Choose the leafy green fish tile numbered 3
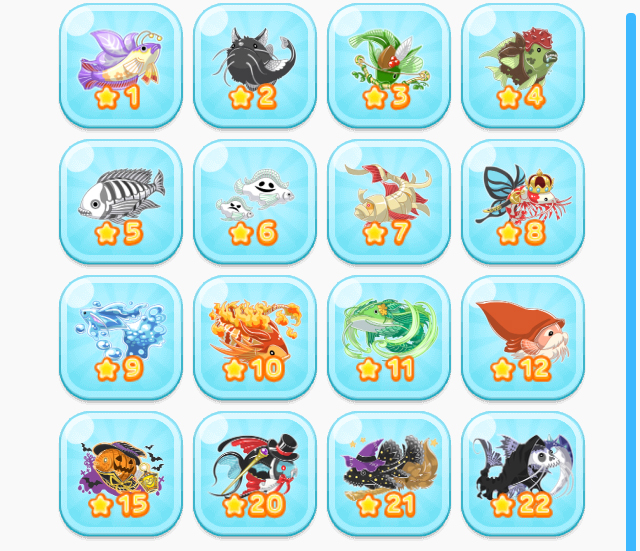Image resolution: width=640 pixels, height=551 pixels. pyautogui.click(x=388, y=65)
